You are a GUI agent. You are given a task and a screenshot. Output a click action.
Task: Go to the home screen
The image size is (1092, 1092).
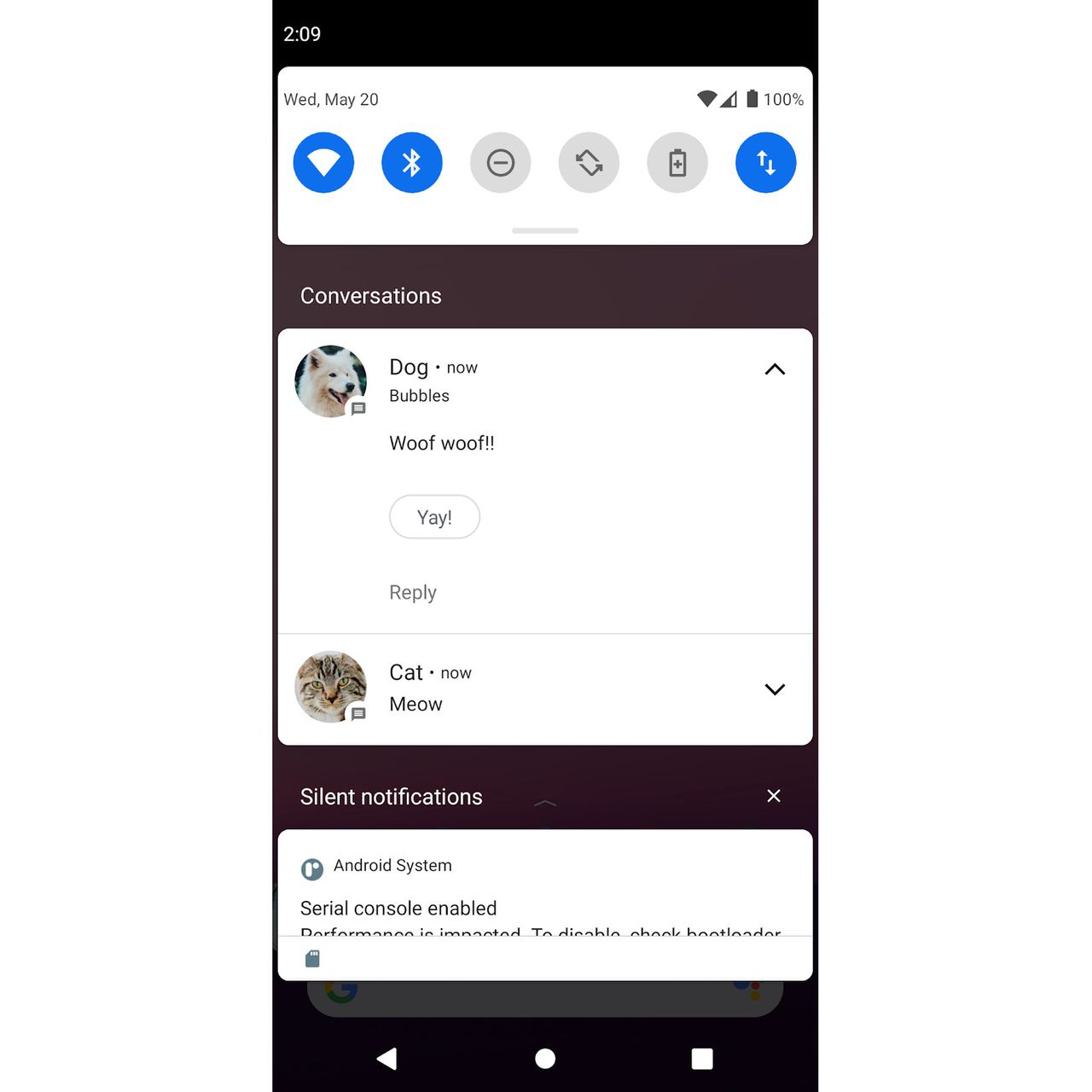tap(545, 1059)
